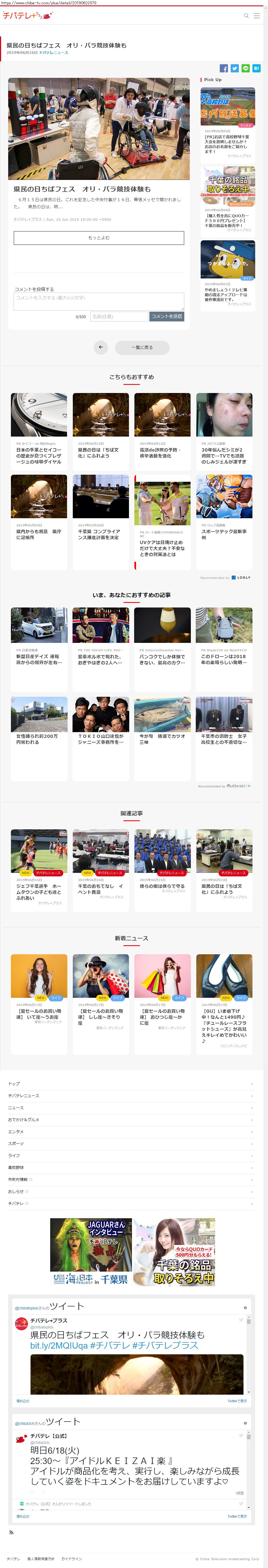
Task: Tap the 名前(任意) name field
Action: pos(119,317)
